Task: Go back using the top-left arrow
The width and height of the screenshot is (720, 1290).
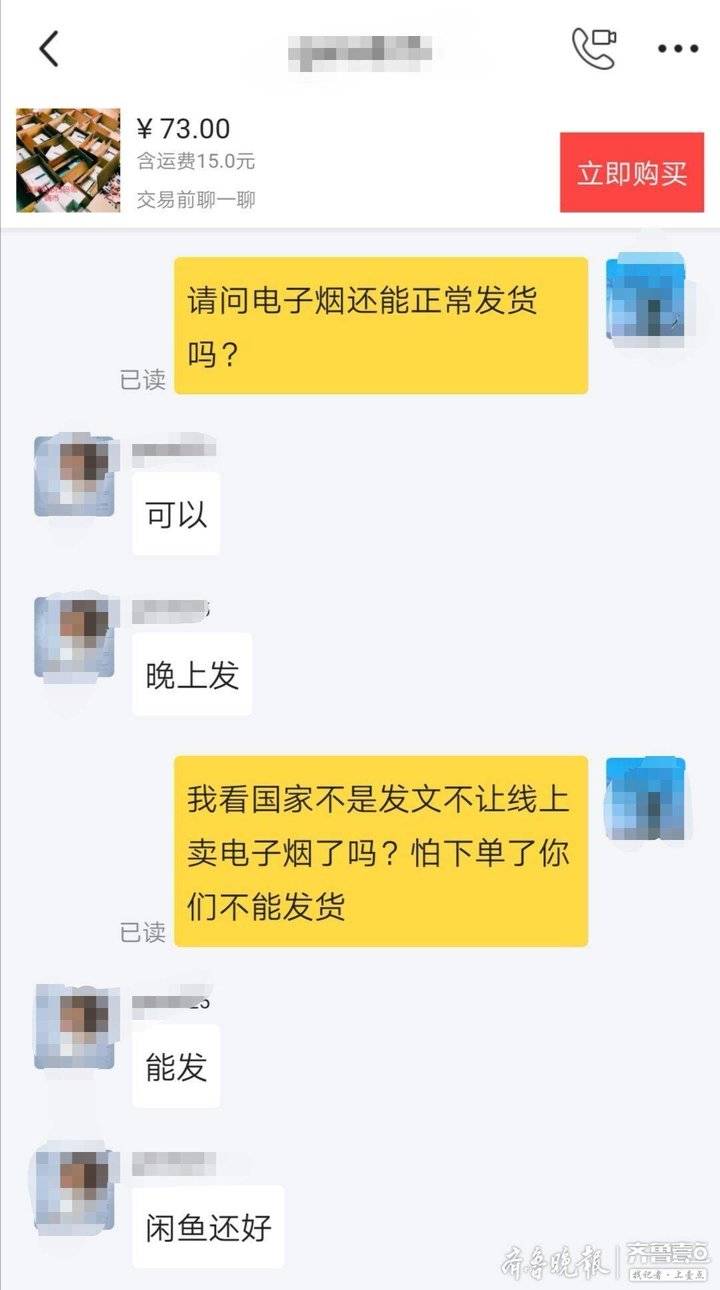Action: [x=49, y=48]
